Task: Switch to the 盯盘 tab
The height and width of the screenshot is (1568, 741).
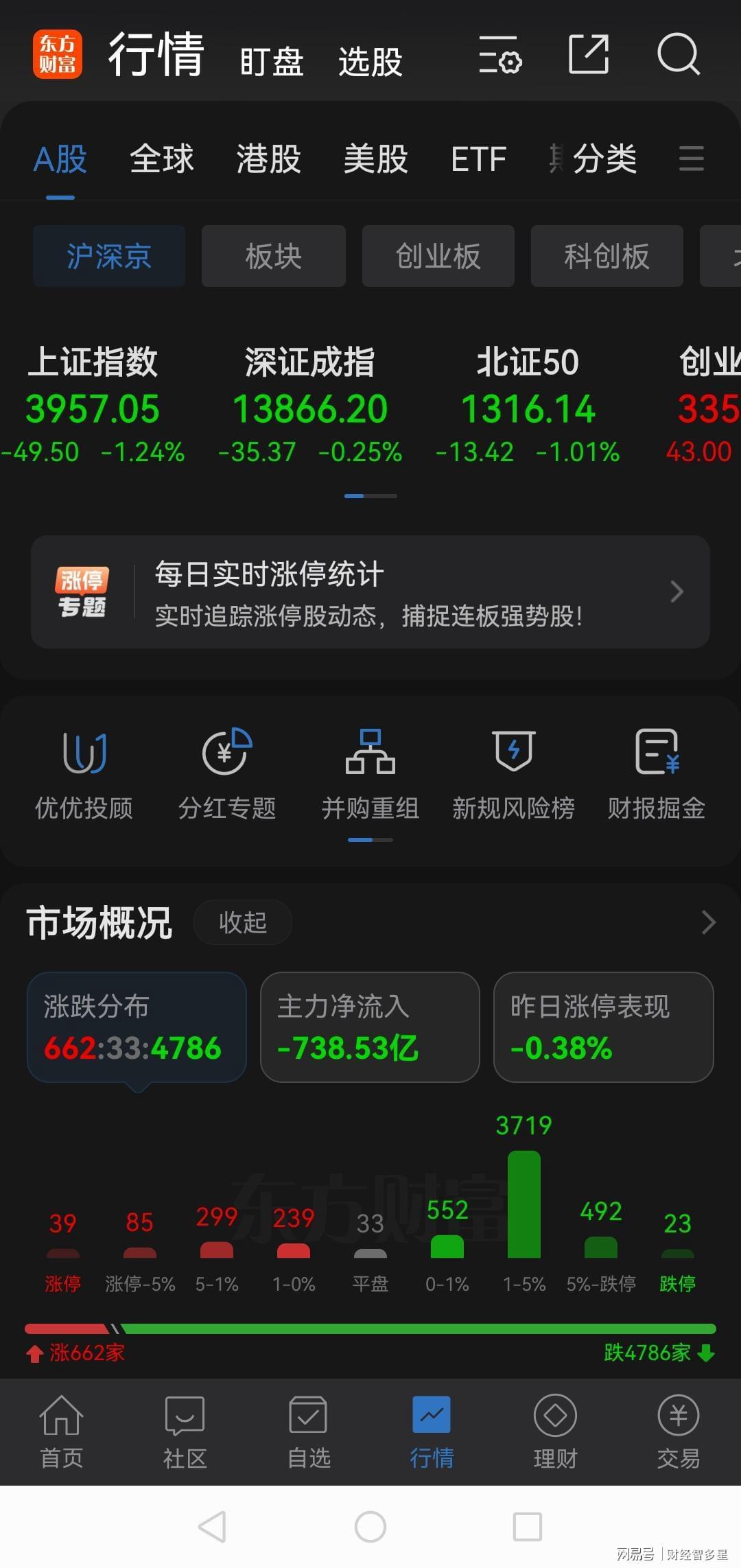Action: coord(272,62)
